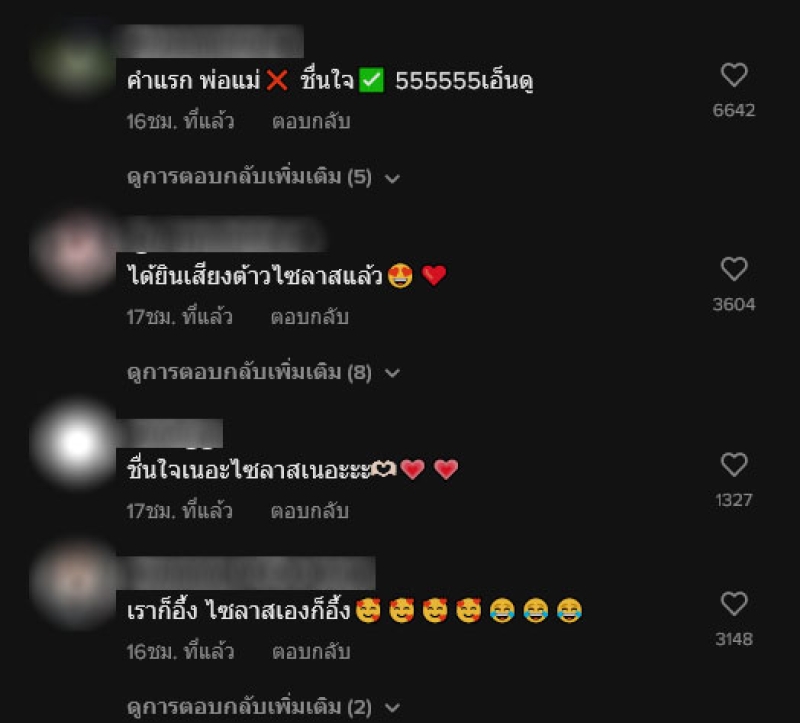
Task: Like the comment with 6642 likes
Action: coord(734,75)
